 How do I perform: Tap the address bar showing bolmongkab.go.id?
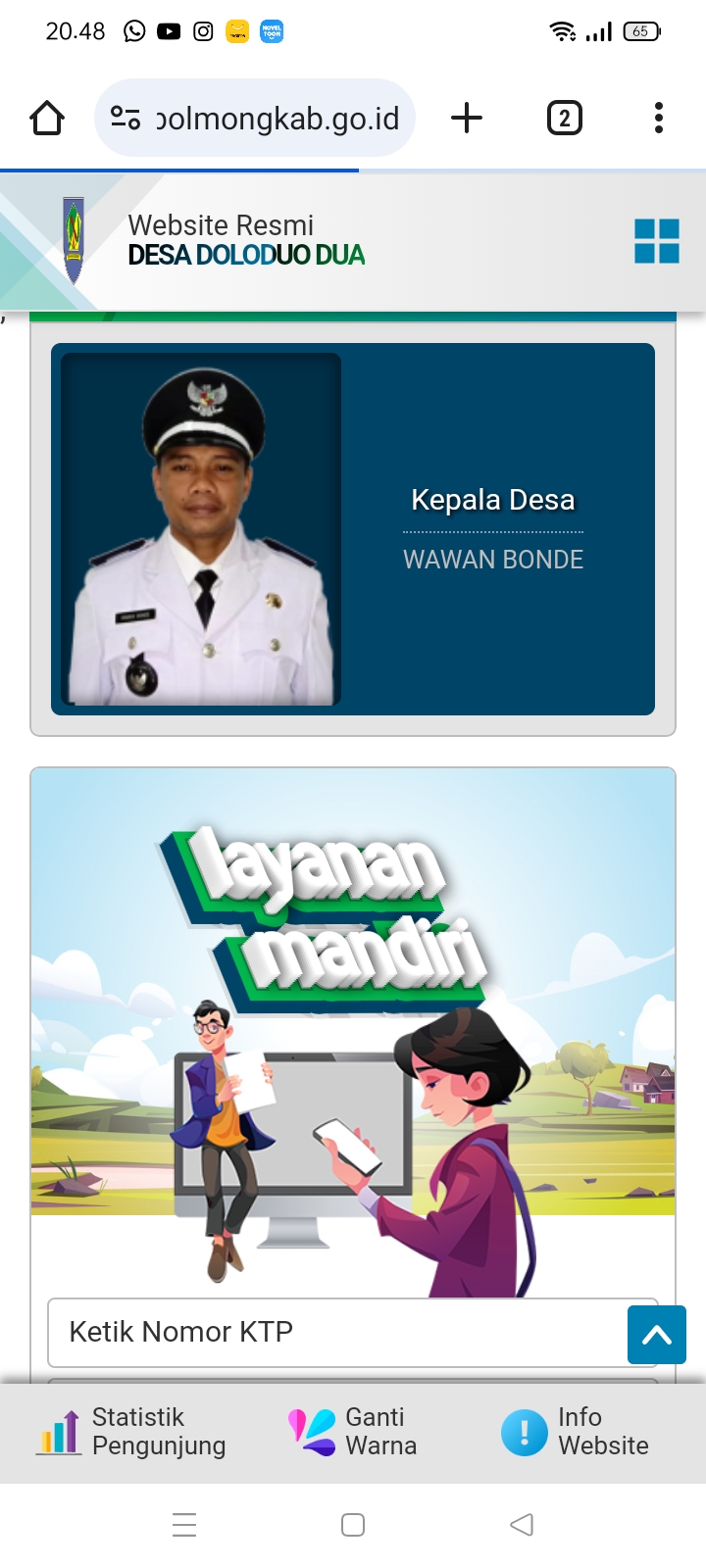coord(255,119)
